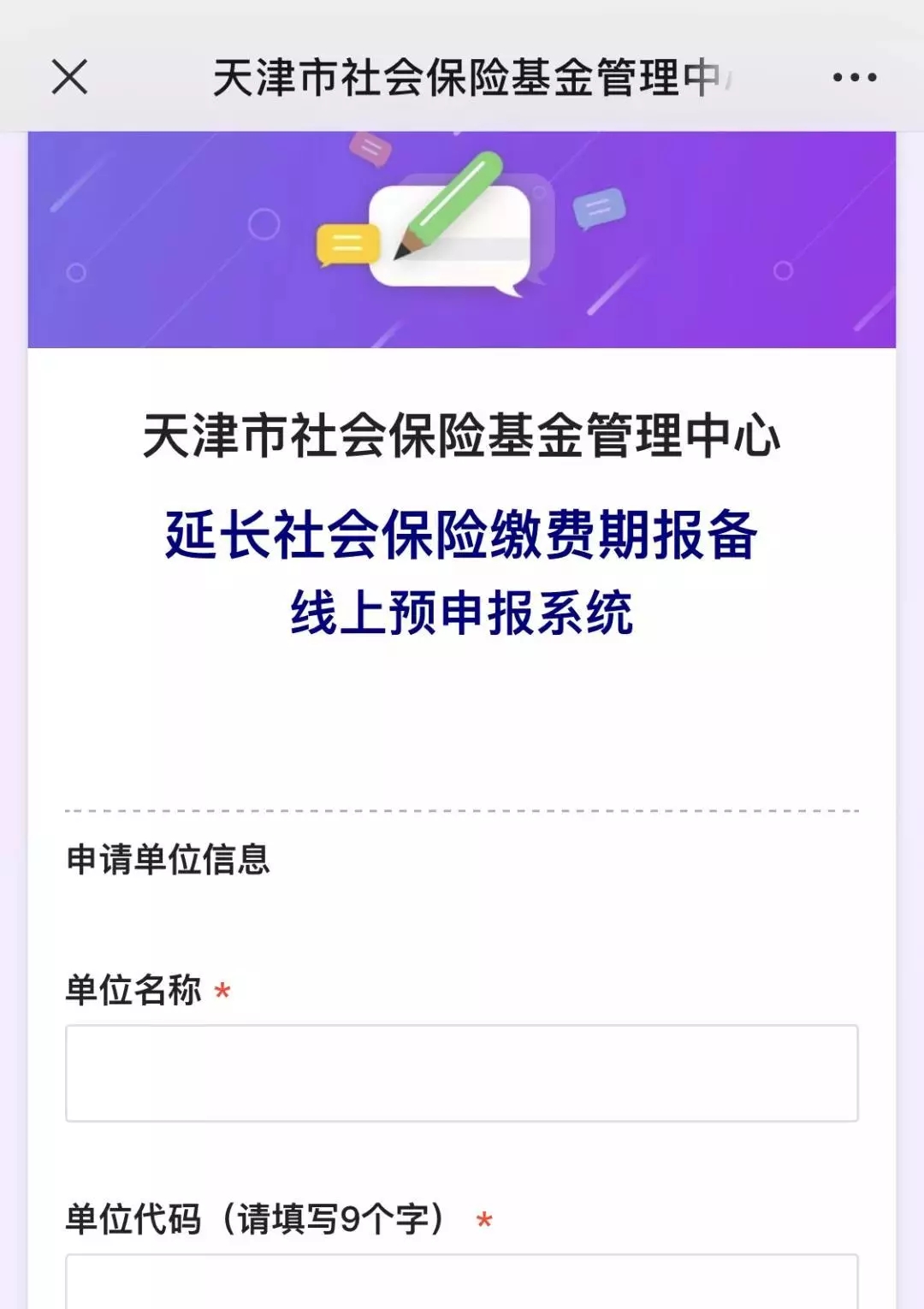Open the three-dot more options menu

click(854, 77)
